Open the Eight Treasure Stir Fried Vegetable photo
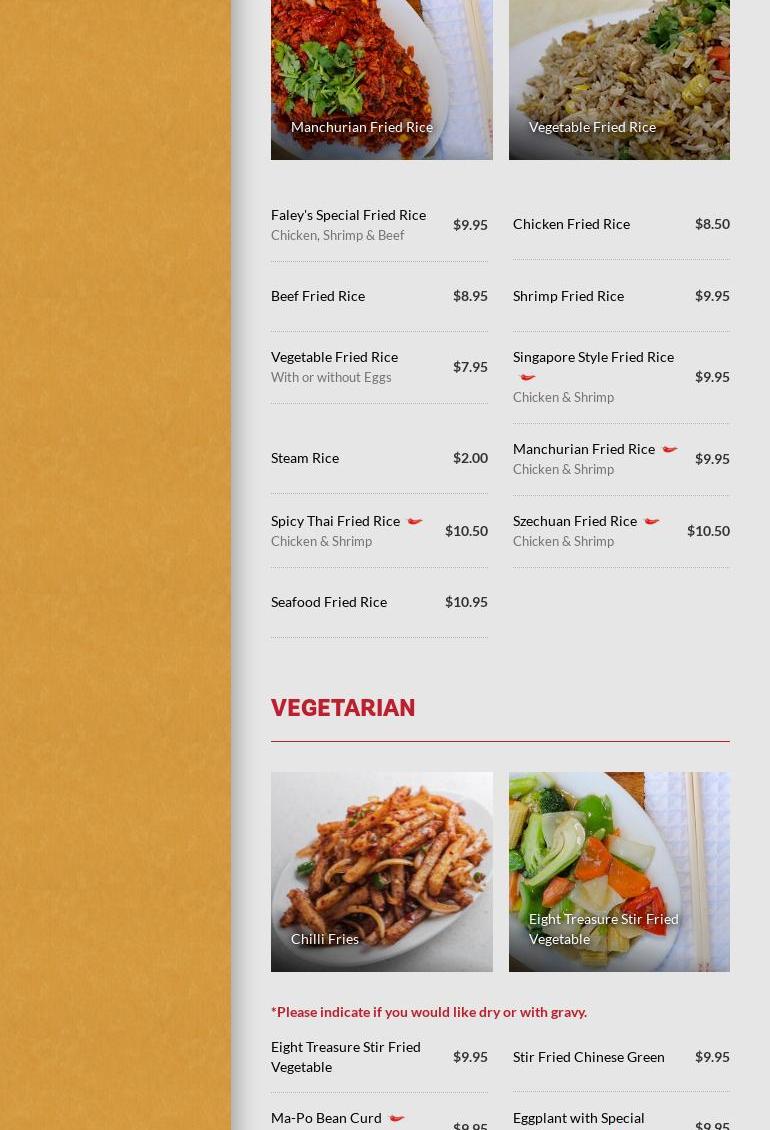The image size is (770, 1130). pos(619,870)
